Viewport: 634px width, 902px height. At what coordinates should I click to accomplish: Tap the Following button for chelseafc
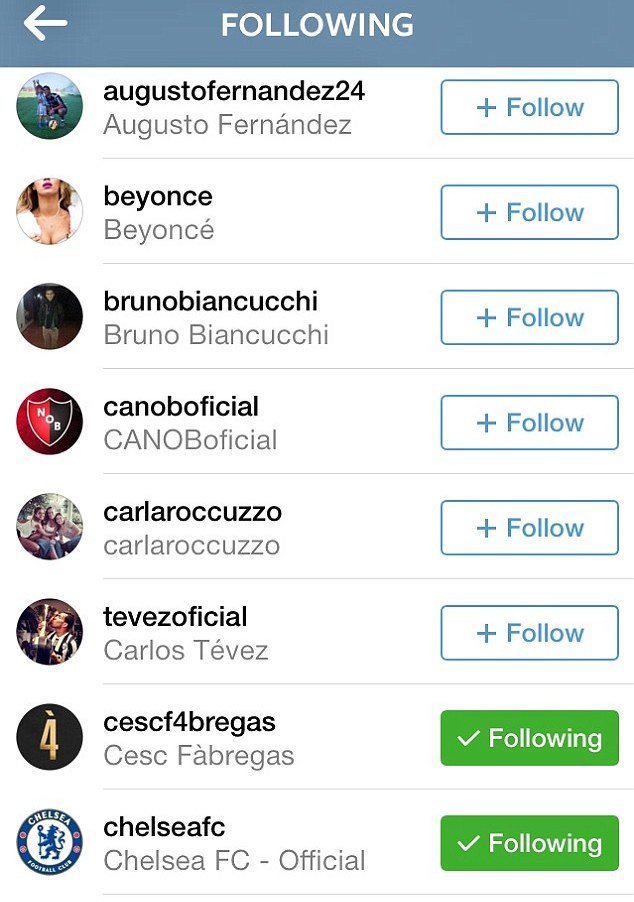[x=529, y=843]
